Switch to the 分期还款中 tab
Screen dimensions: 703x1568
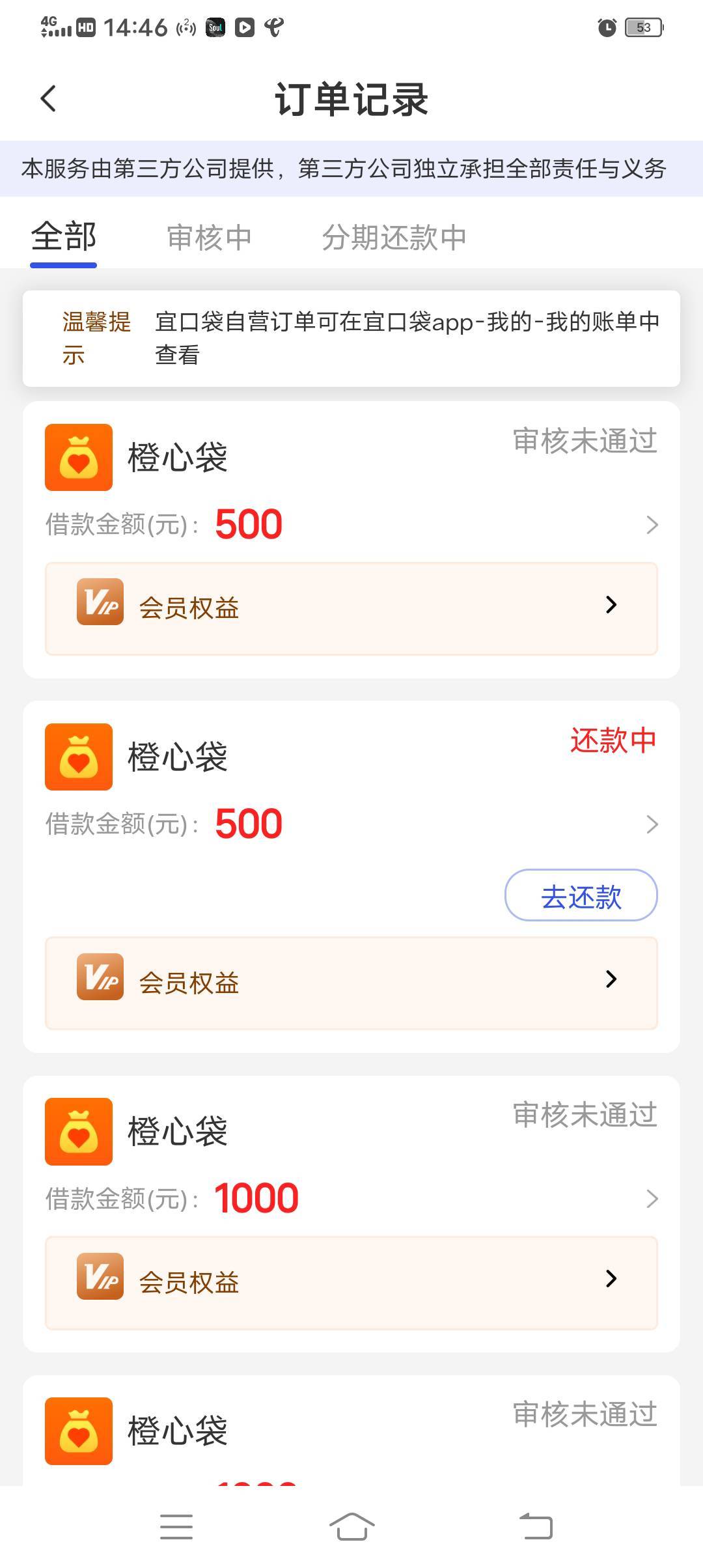click(394, 237)
